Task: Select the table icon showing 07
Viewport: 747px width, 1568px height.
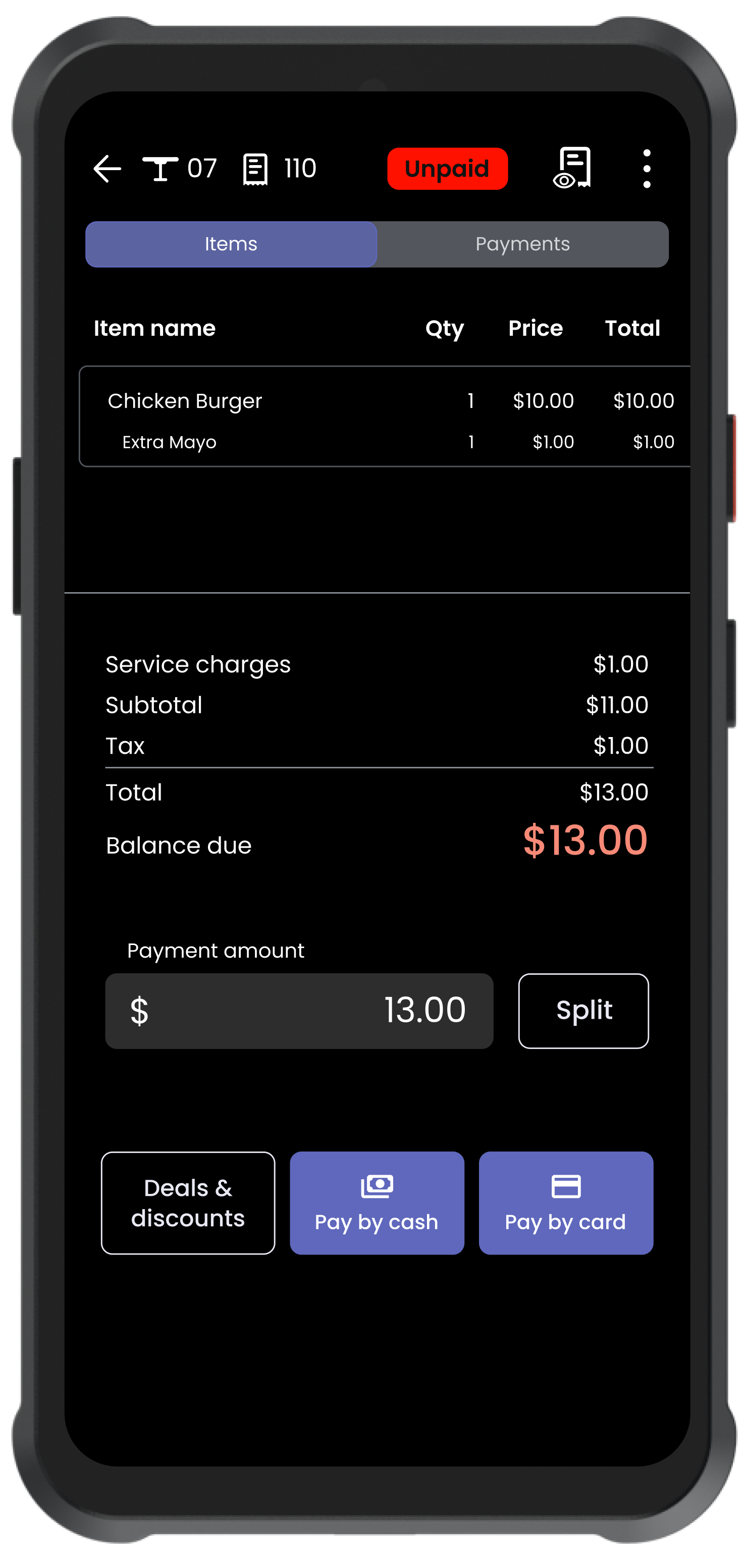Action: 180,168
